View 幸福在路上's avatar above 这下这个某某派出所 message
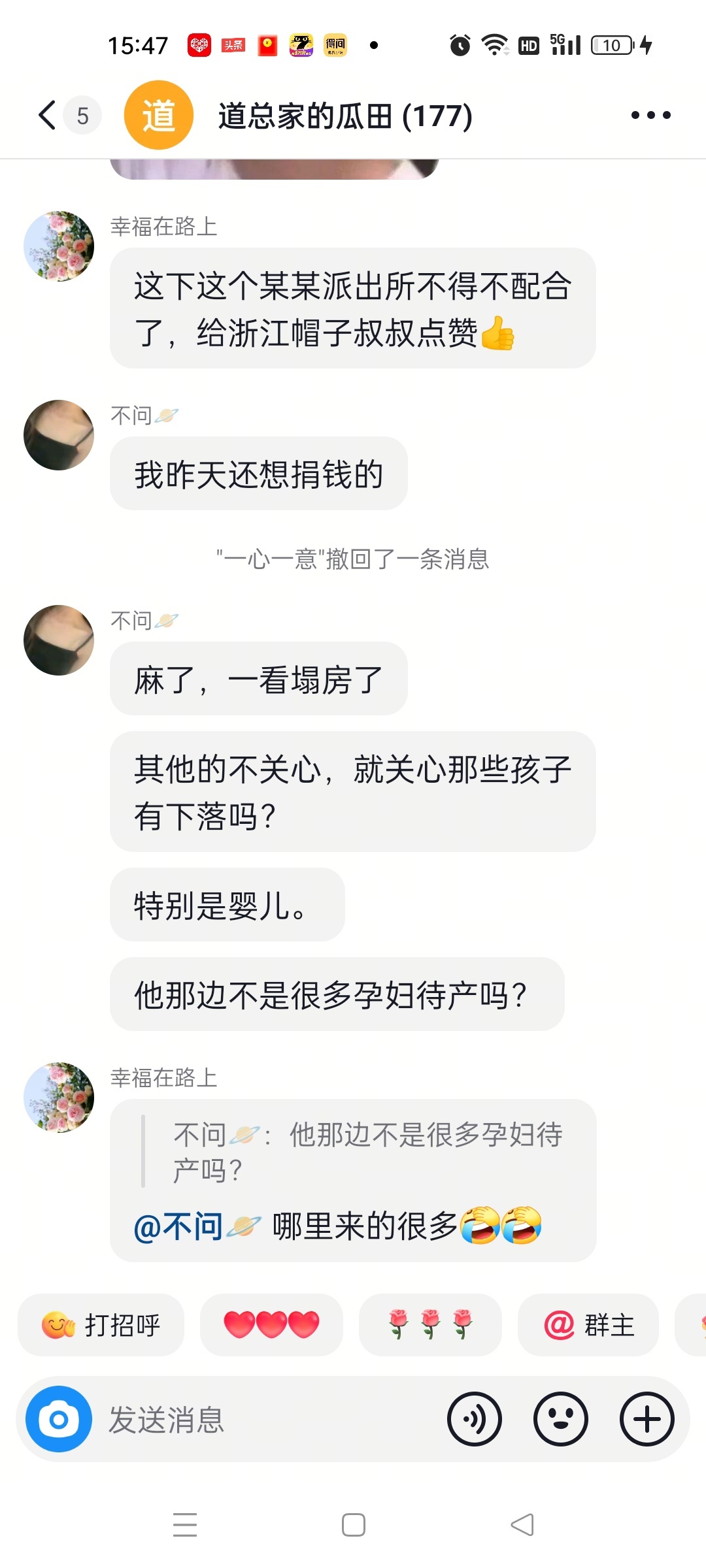 pos(59,246)
